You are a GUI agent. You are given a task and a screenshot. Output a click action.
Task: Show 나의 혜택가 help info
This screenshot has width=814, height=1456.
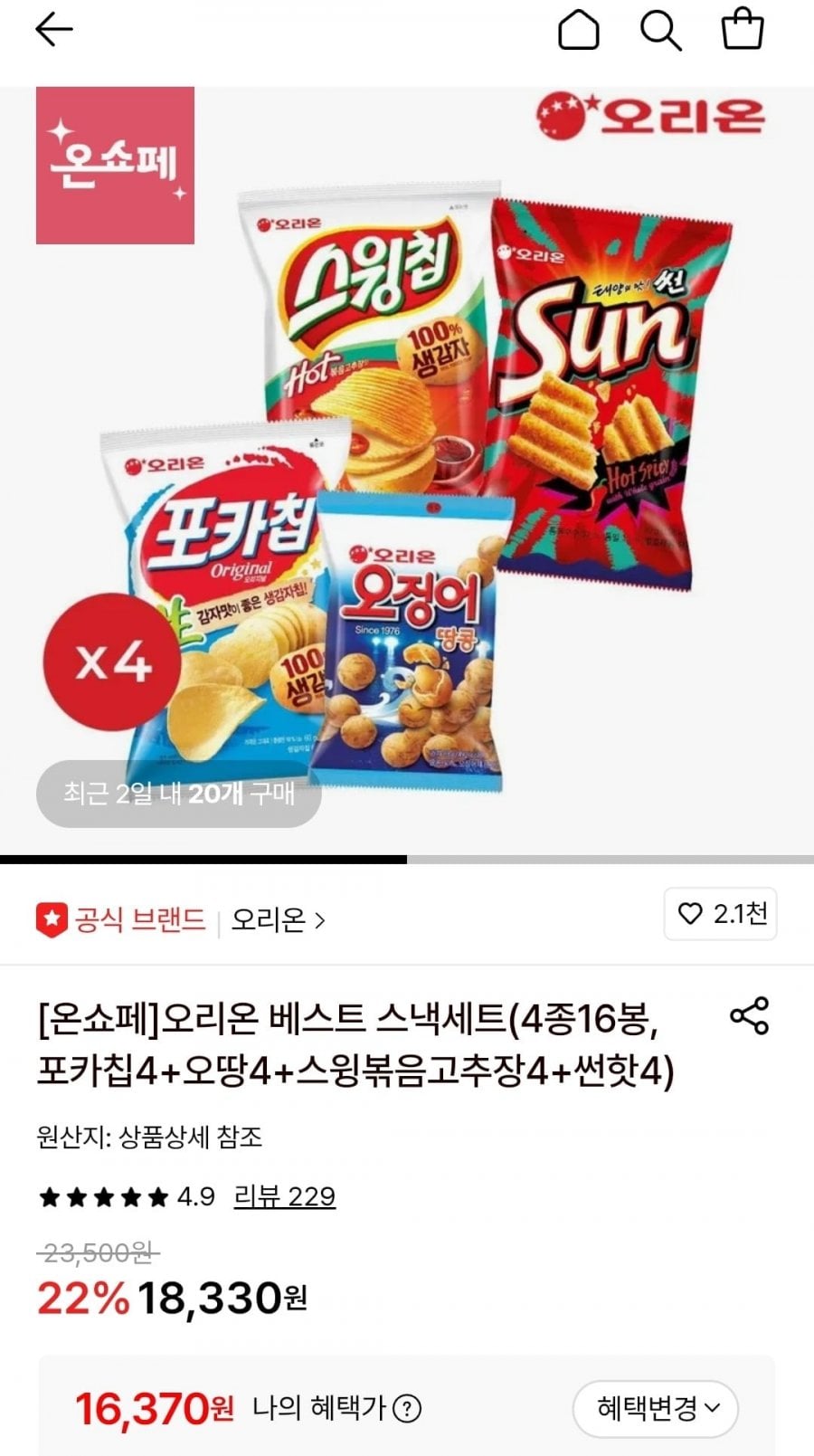click(409, 1408)
